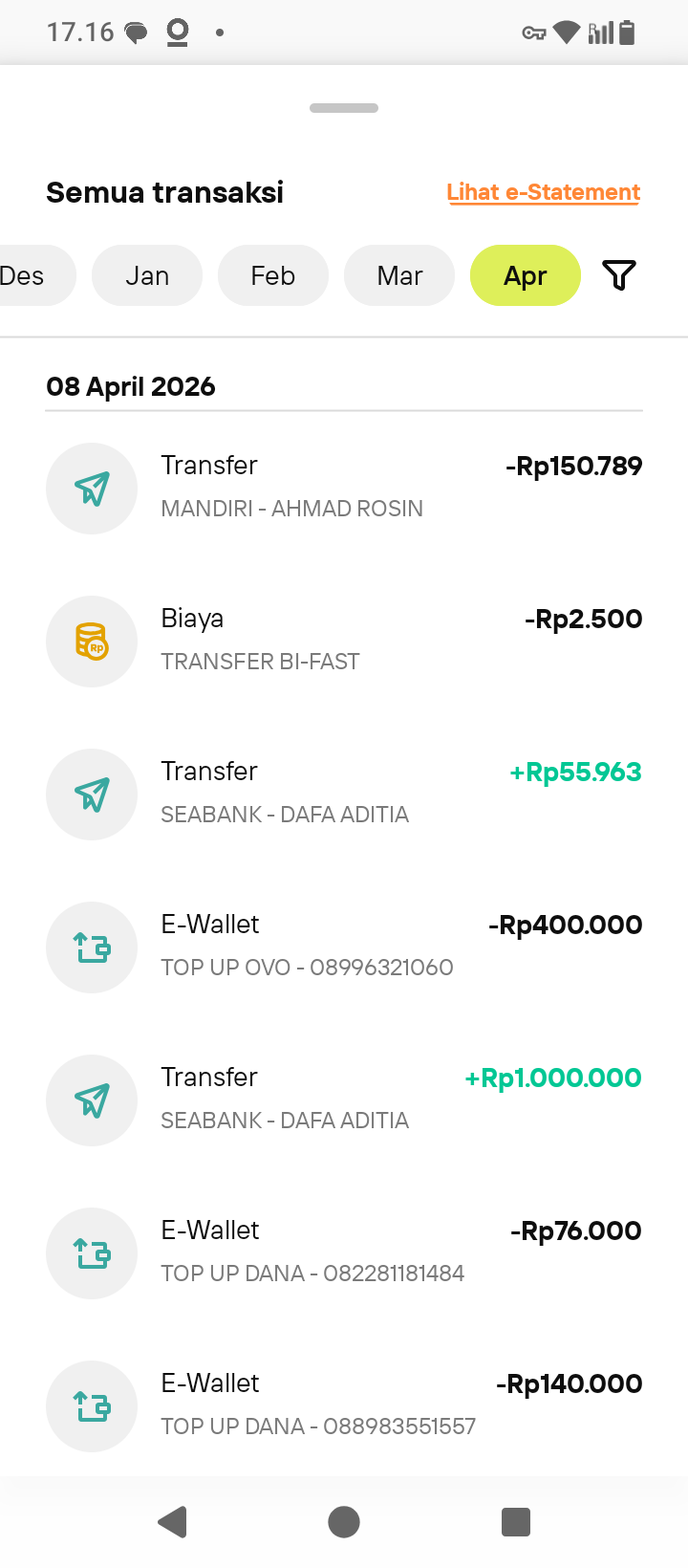Open the transaction filter funnel icon
This screenshot has height=1568, width=688.
click(619, 275)
